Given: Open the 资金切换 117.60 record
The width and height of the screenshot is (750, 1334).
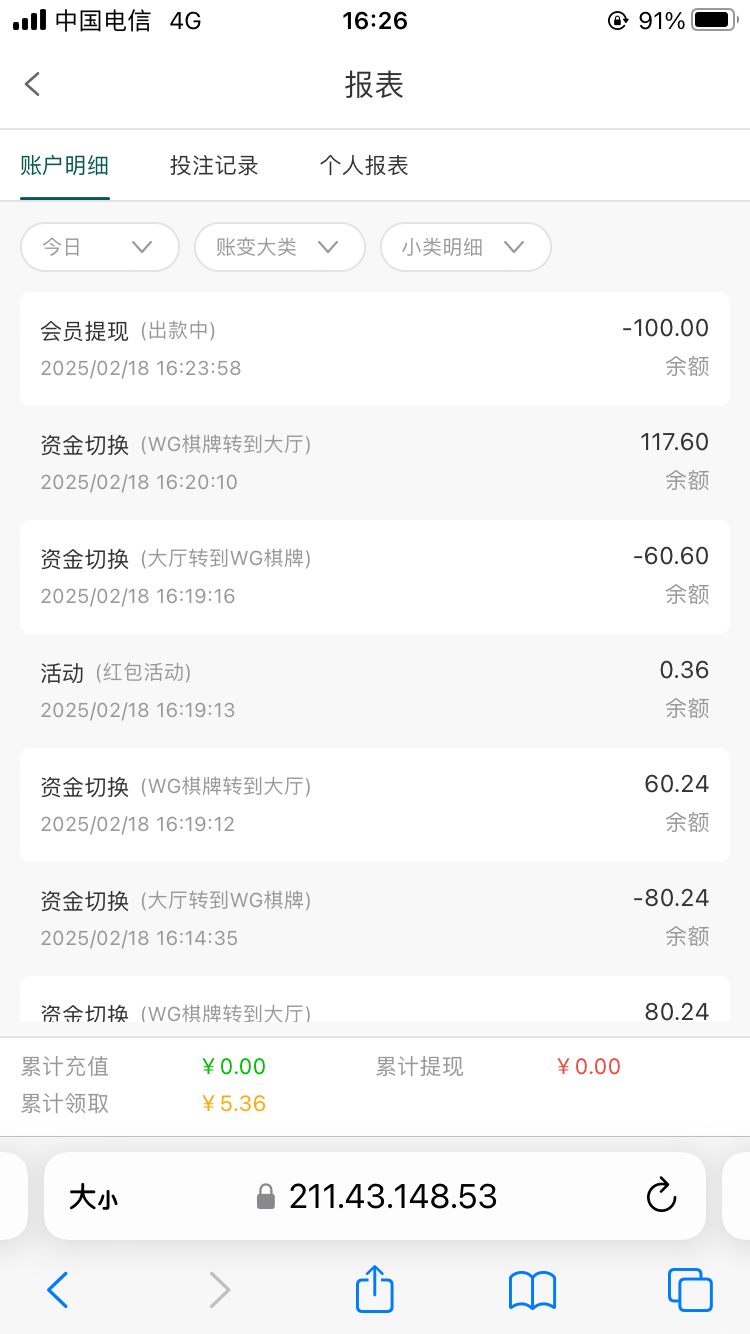Looking at the screenshot, I should [x=374, y=462].
